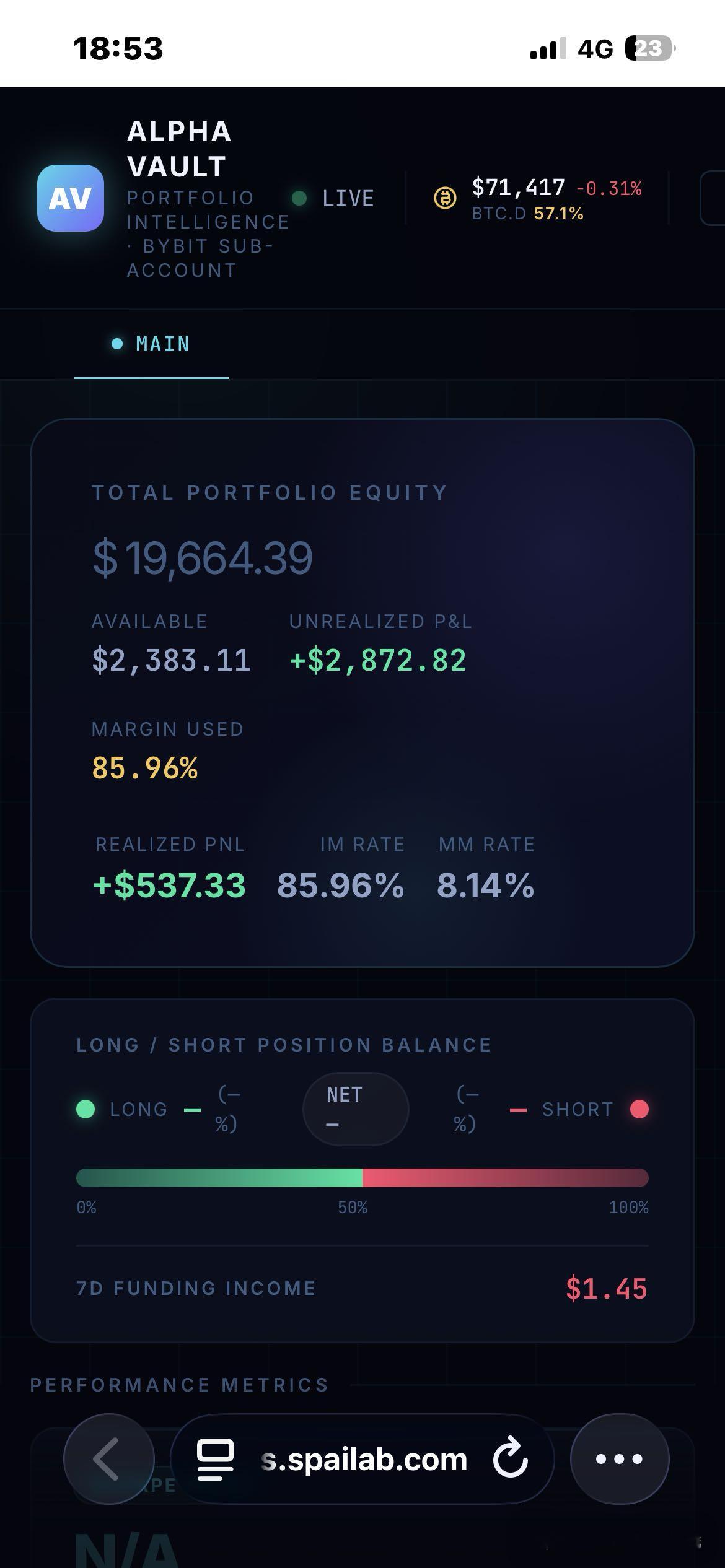Viewport: 725px width, 1568px height.
Task: Go back to the previous page
Action: pyautogui.click(x=108, y=1459)
